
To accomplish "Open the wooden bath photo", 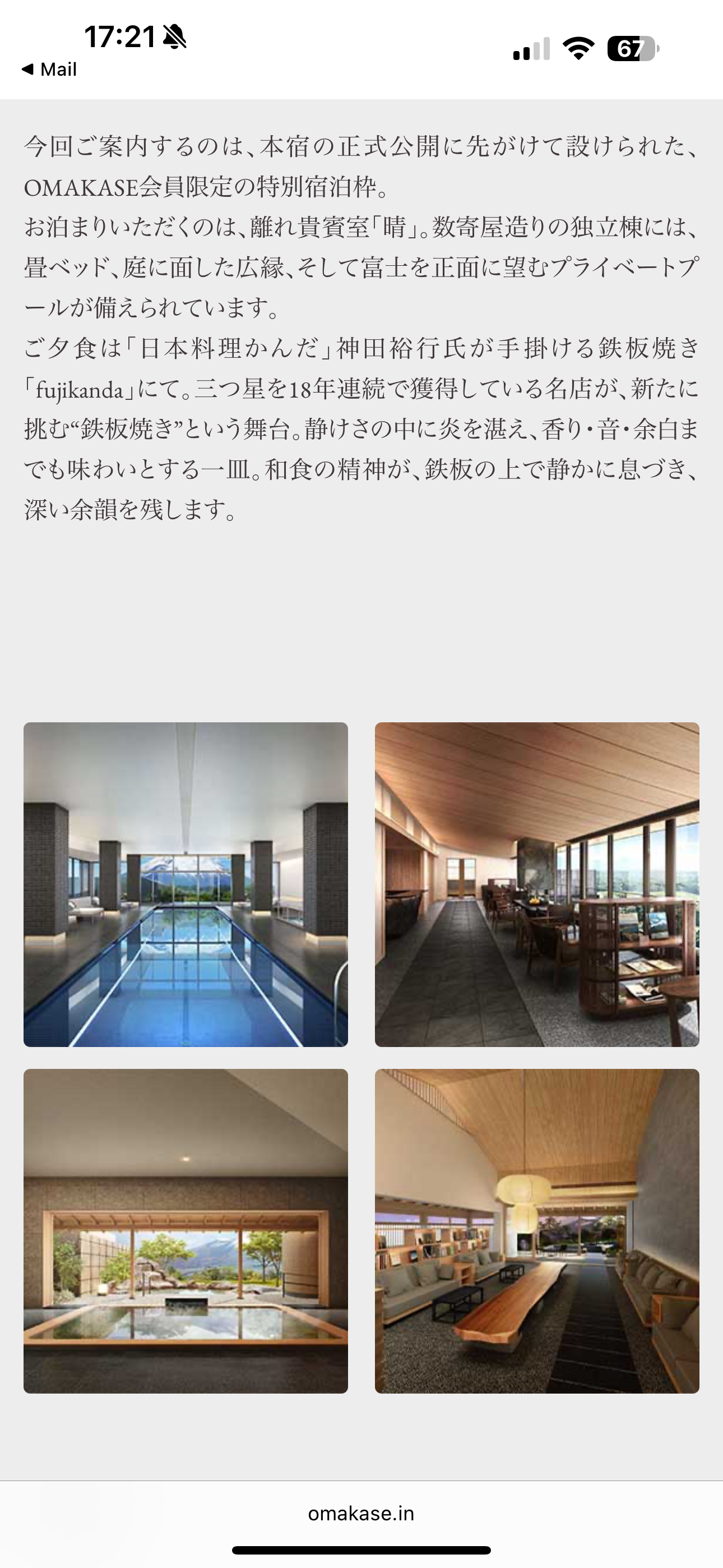I will (x=186, y=1231).
